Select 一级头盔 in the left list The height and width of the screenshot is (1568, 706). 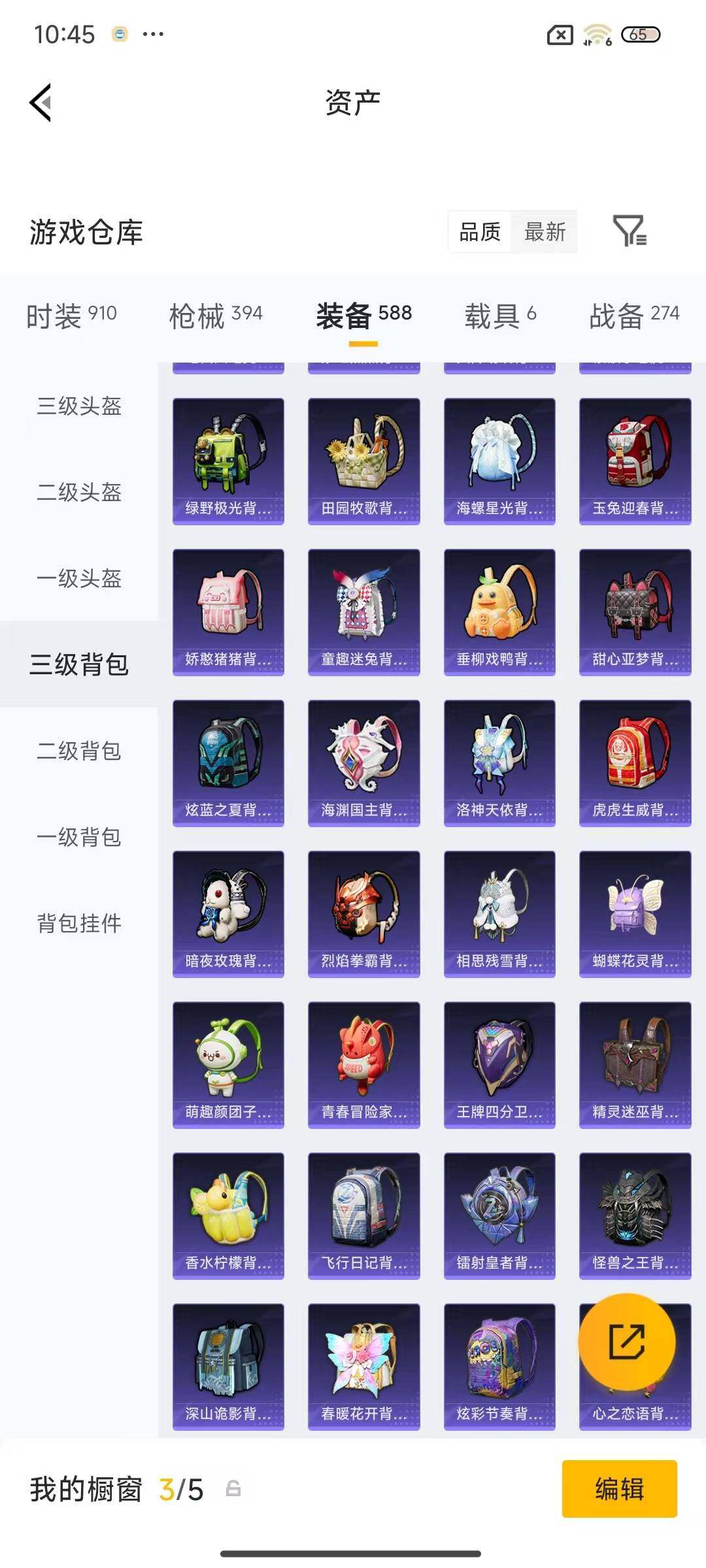pyautogui.click(x=78, y=580)
